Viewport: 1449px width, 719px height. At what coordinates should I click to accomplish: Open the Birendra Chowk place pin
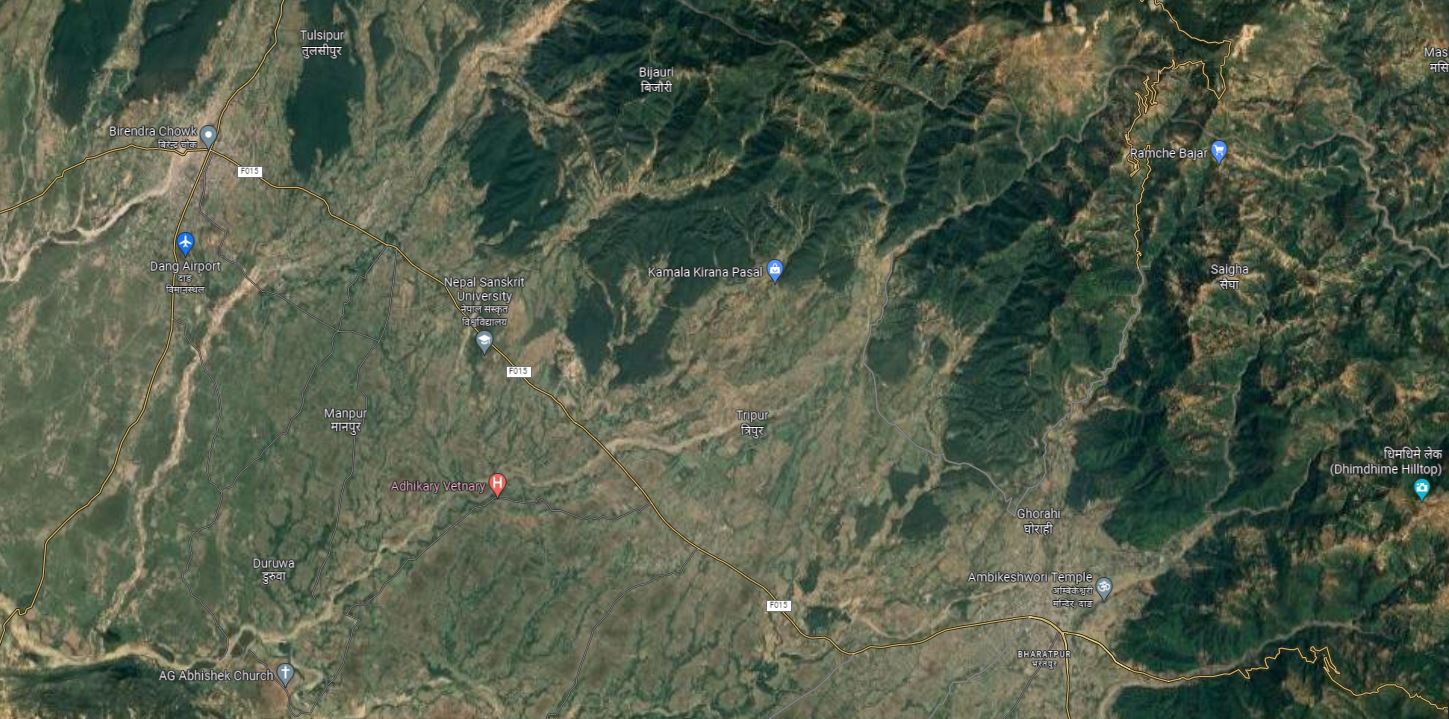click(x=208, y=134)
